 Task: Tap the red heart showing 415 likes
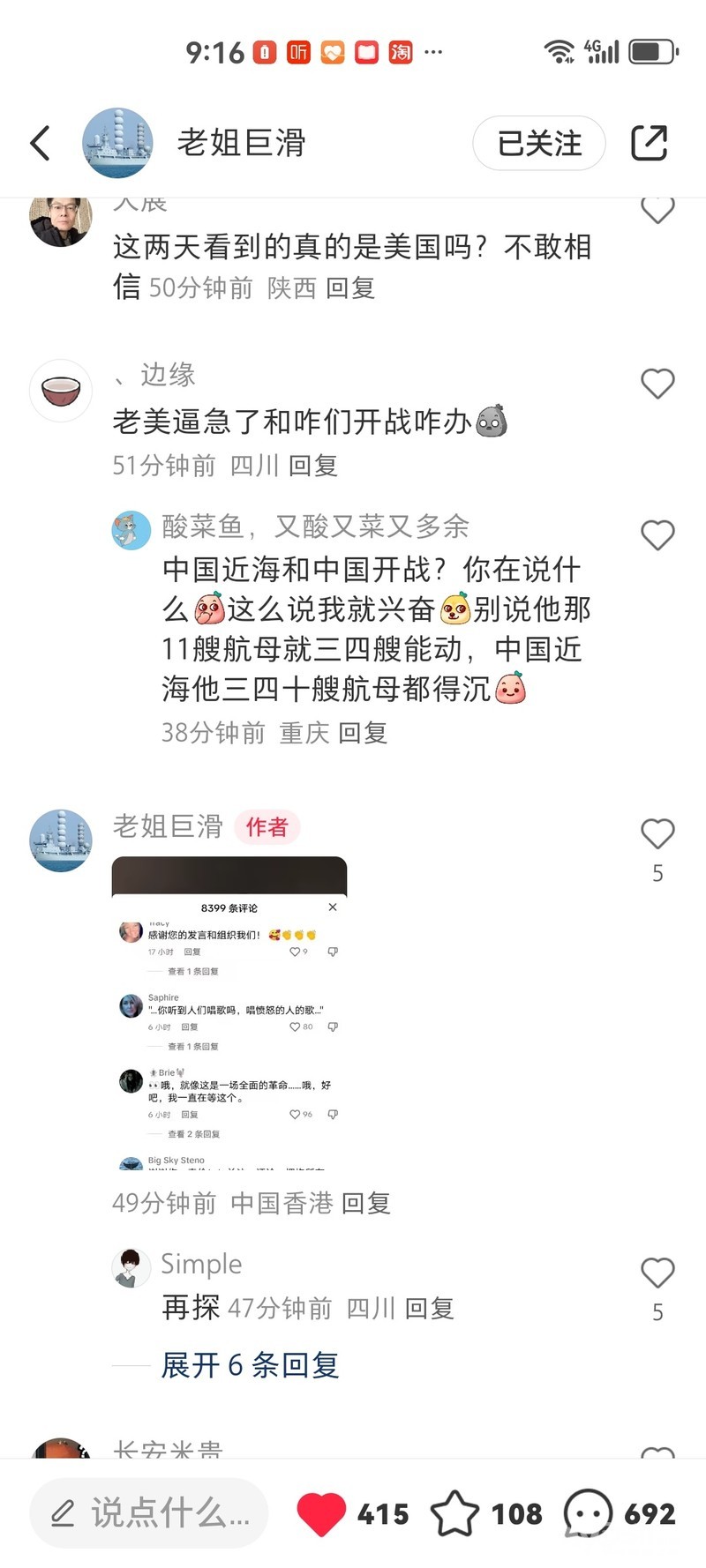click(321, 1513)
